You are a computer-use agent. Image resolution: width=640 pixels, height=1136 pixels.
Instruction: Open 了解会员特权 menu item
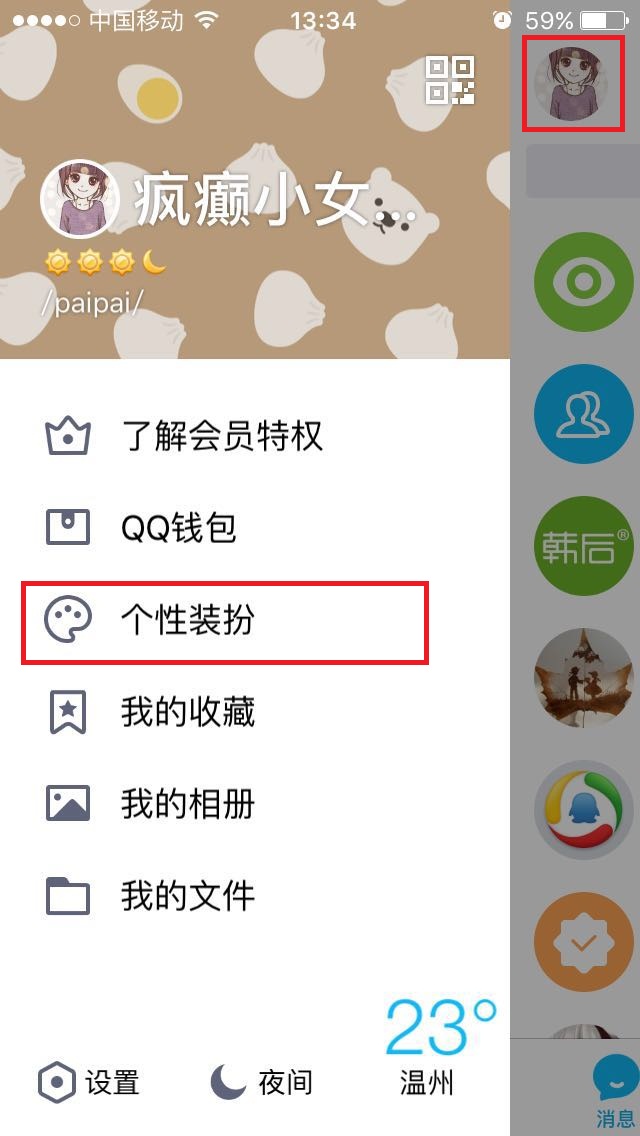click(222, 436)
